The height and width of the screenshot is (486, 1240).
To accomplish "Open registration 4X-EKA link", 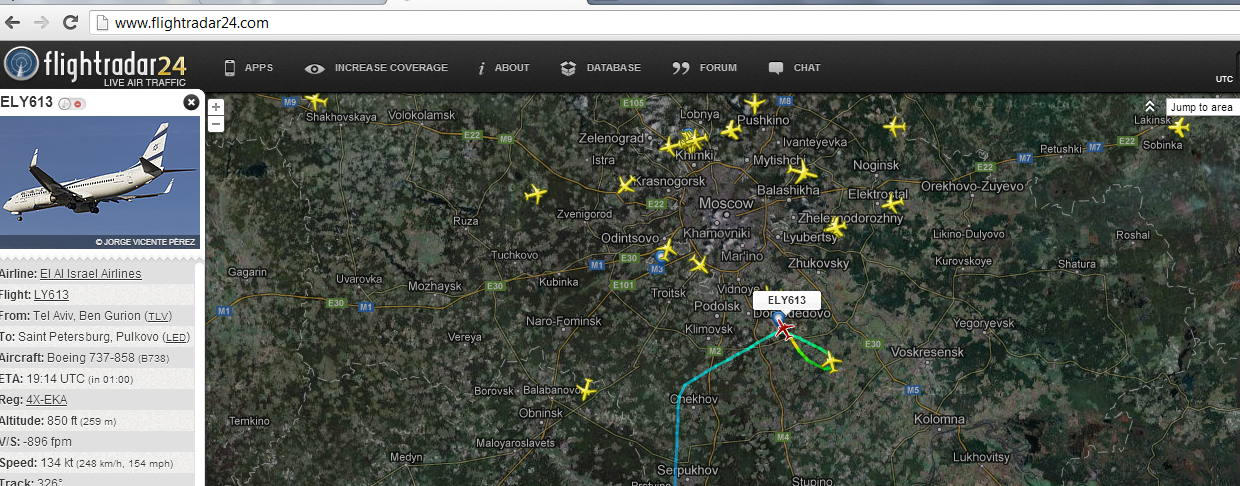I will click(x=46, y=400).
